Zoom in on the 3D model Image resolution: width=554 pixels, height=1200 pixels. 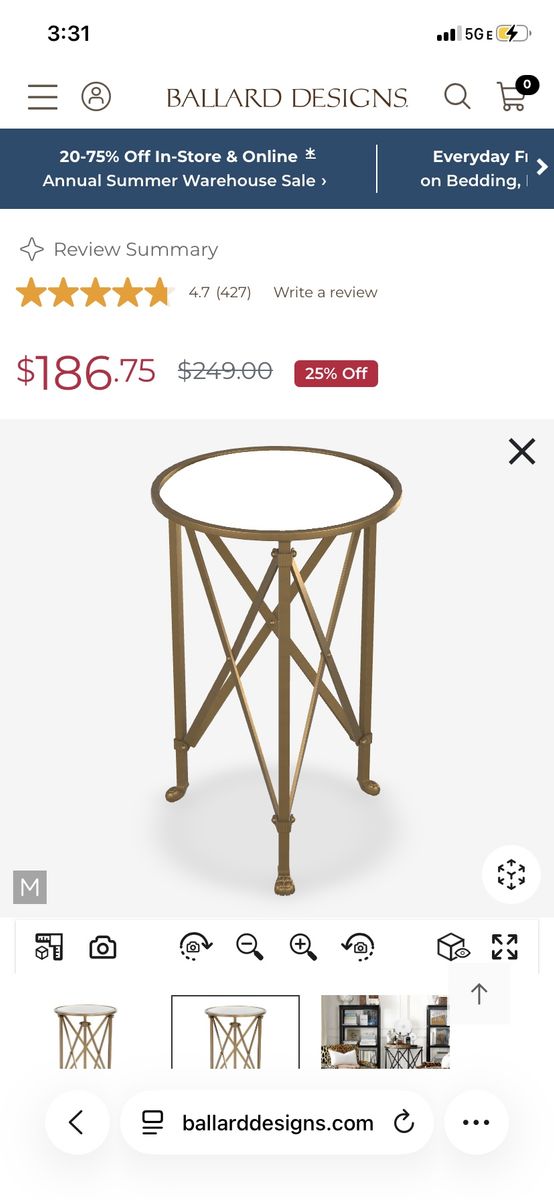coord(303,946)
